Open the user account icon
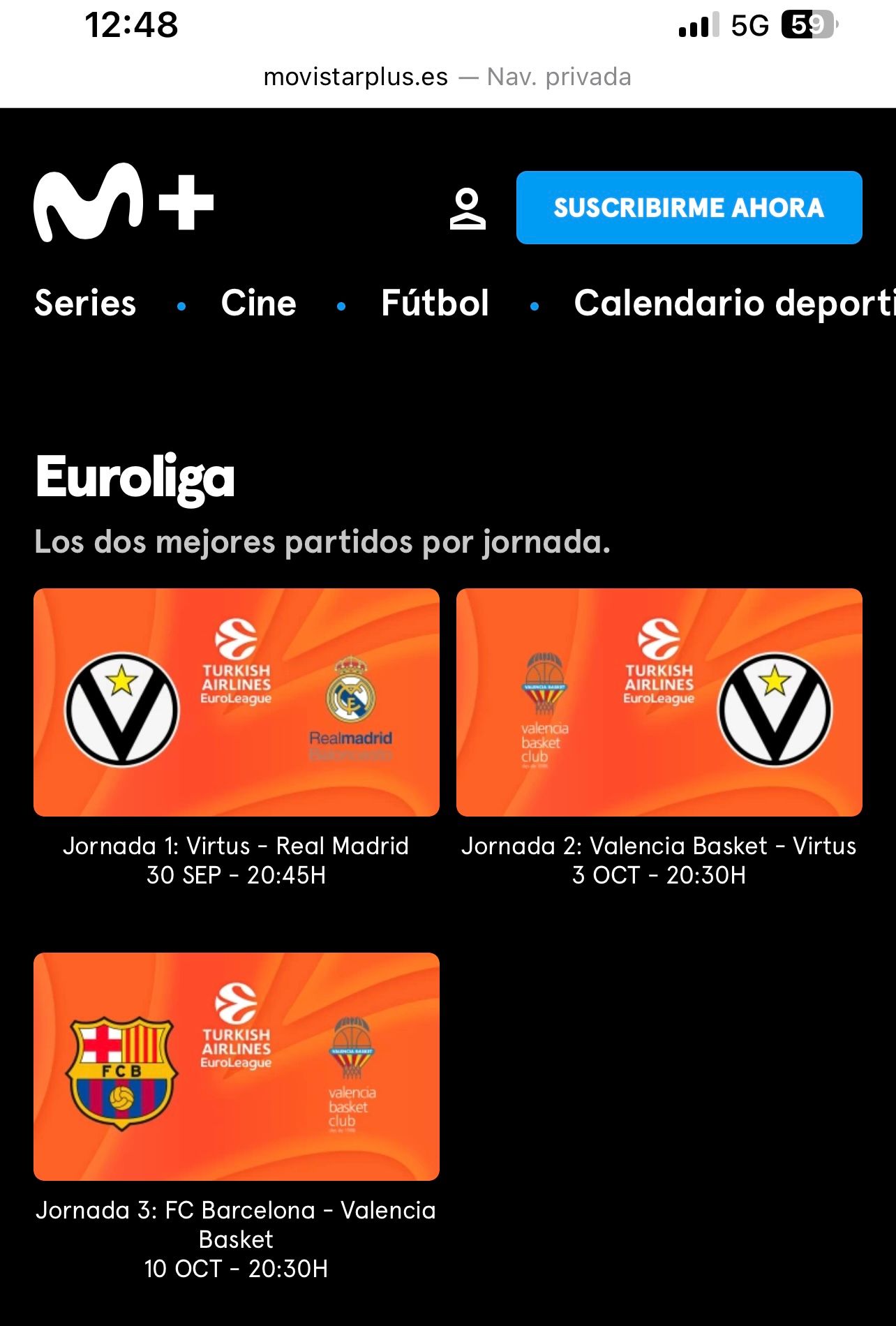The height and width of the screenshot is (1326, 896). [x=467, y=209]
